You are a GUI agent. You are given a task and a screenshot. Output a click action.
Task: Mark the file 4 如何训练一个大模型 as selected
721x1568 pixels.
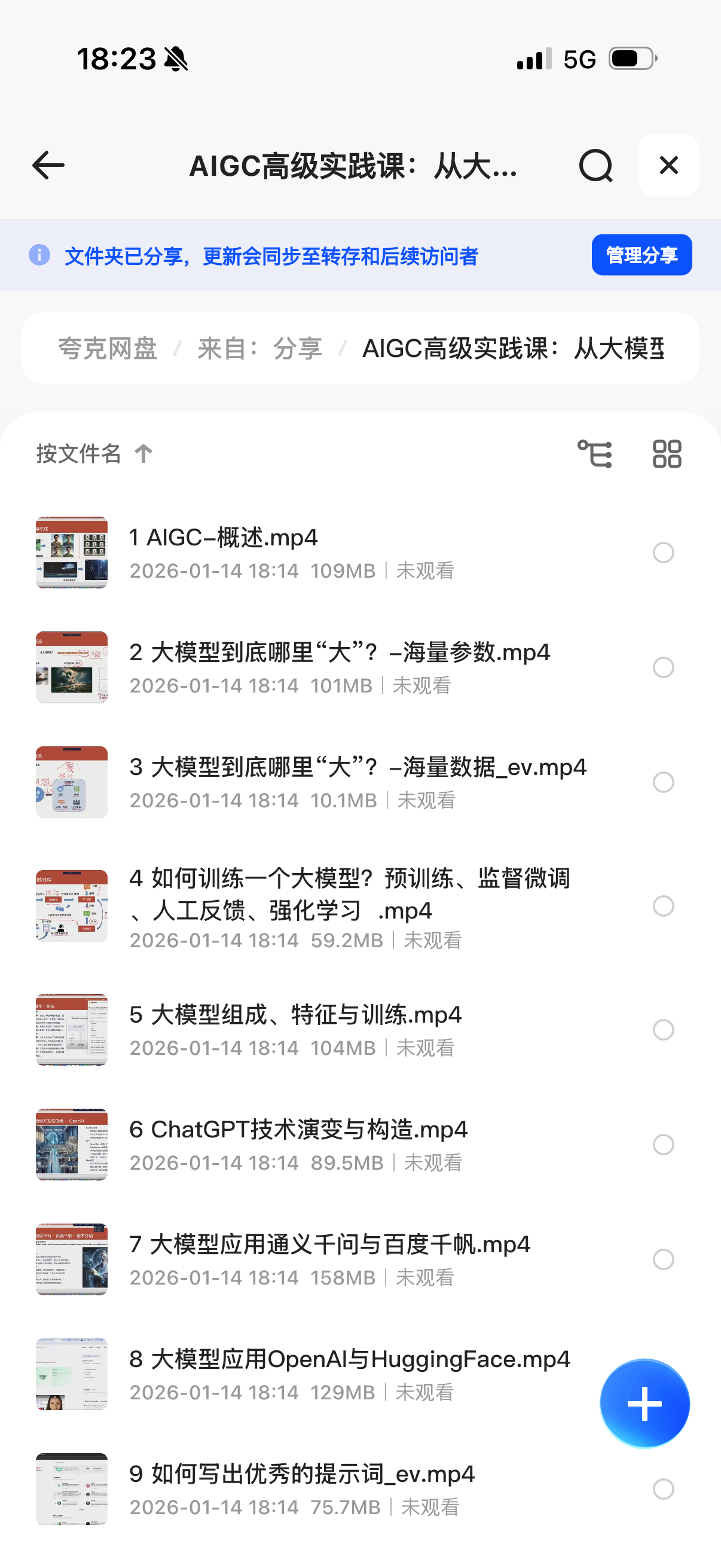pos(663,907)
